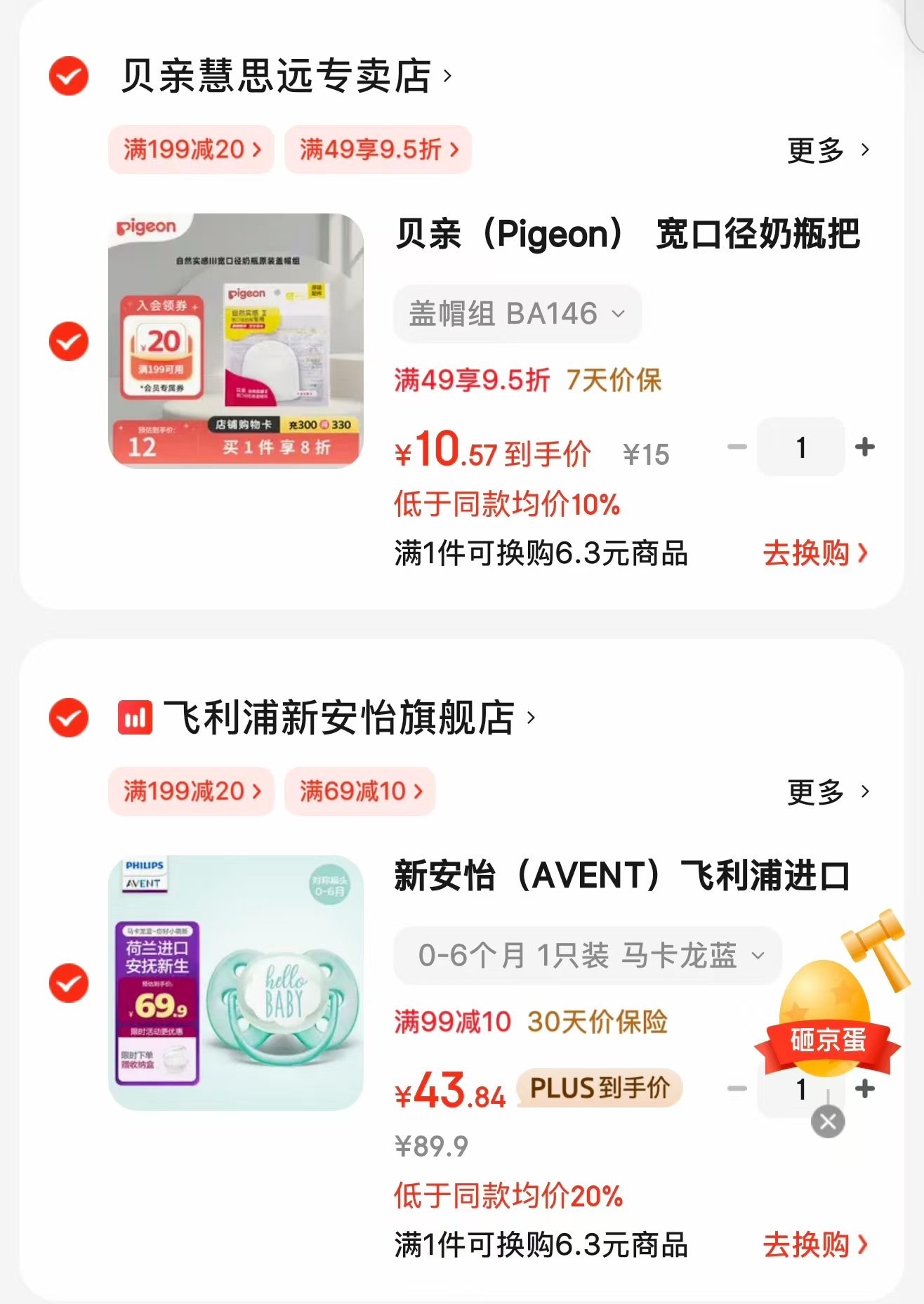This screenshot has height=1304, width=924.
Task: Increase Pigeon item quantity with plus stepper
Action: (x=865, y=447)
